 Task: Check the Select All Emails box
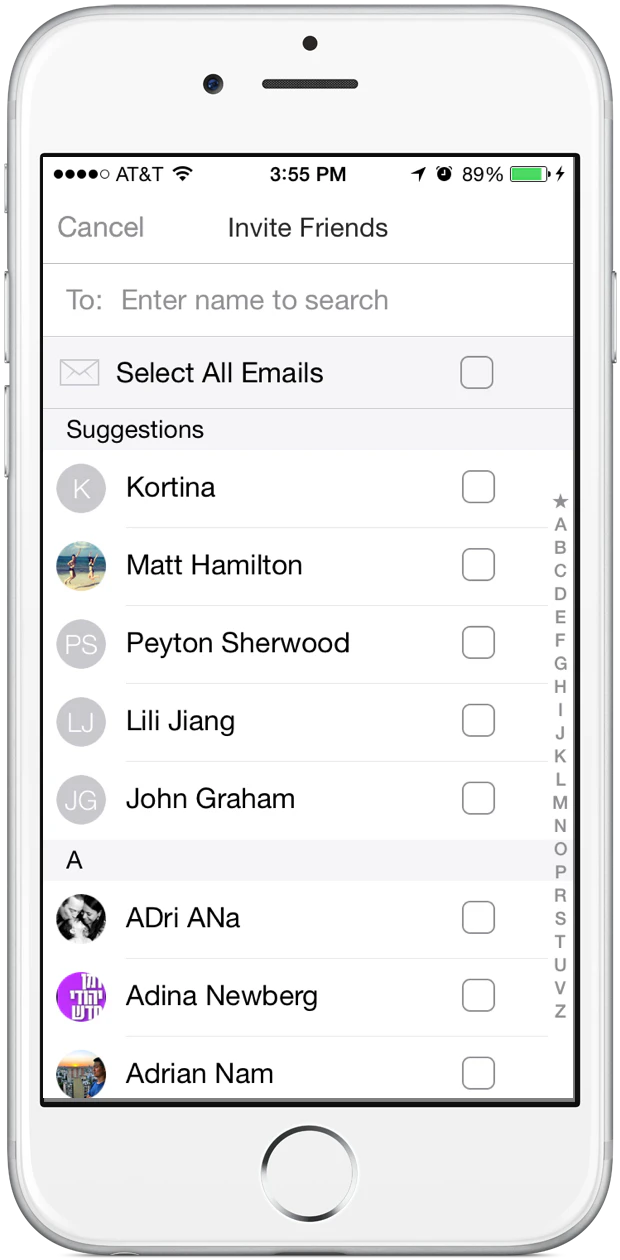pos(477,373)
